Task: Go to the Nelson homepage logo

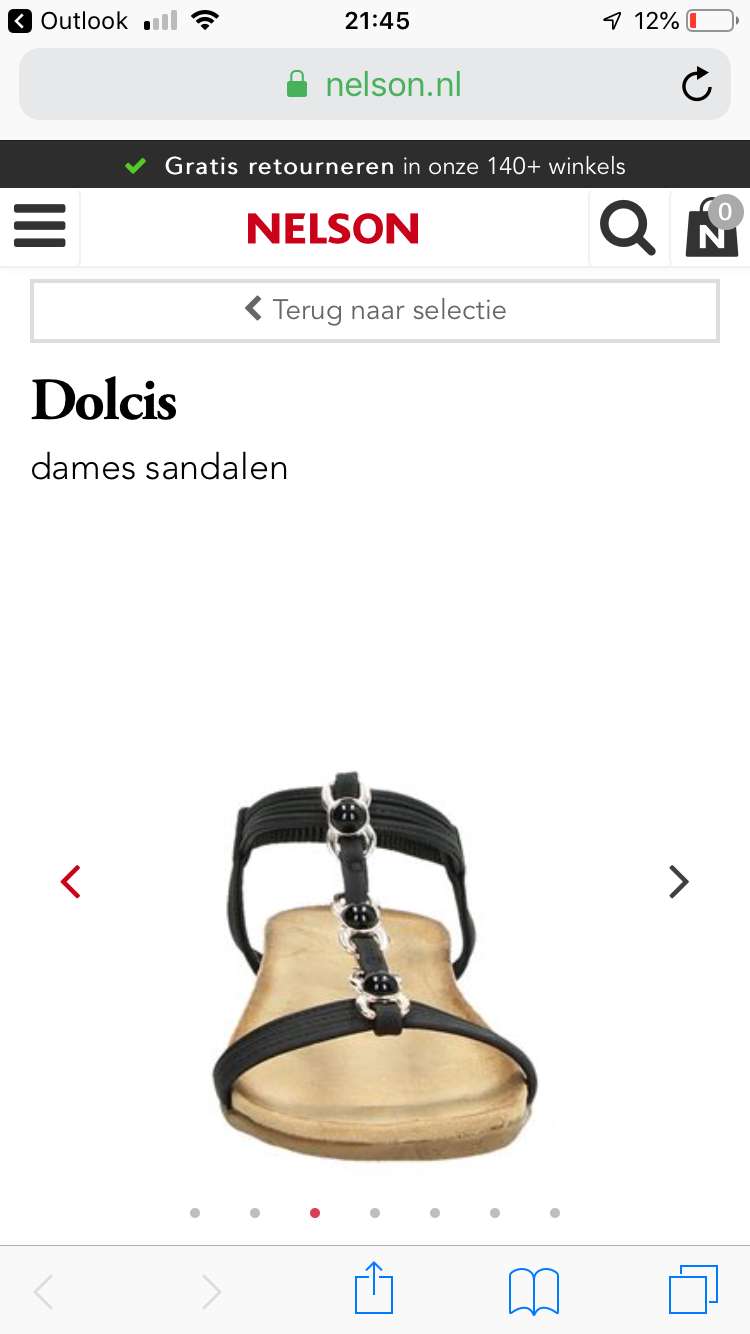Action: coord(333,229)
